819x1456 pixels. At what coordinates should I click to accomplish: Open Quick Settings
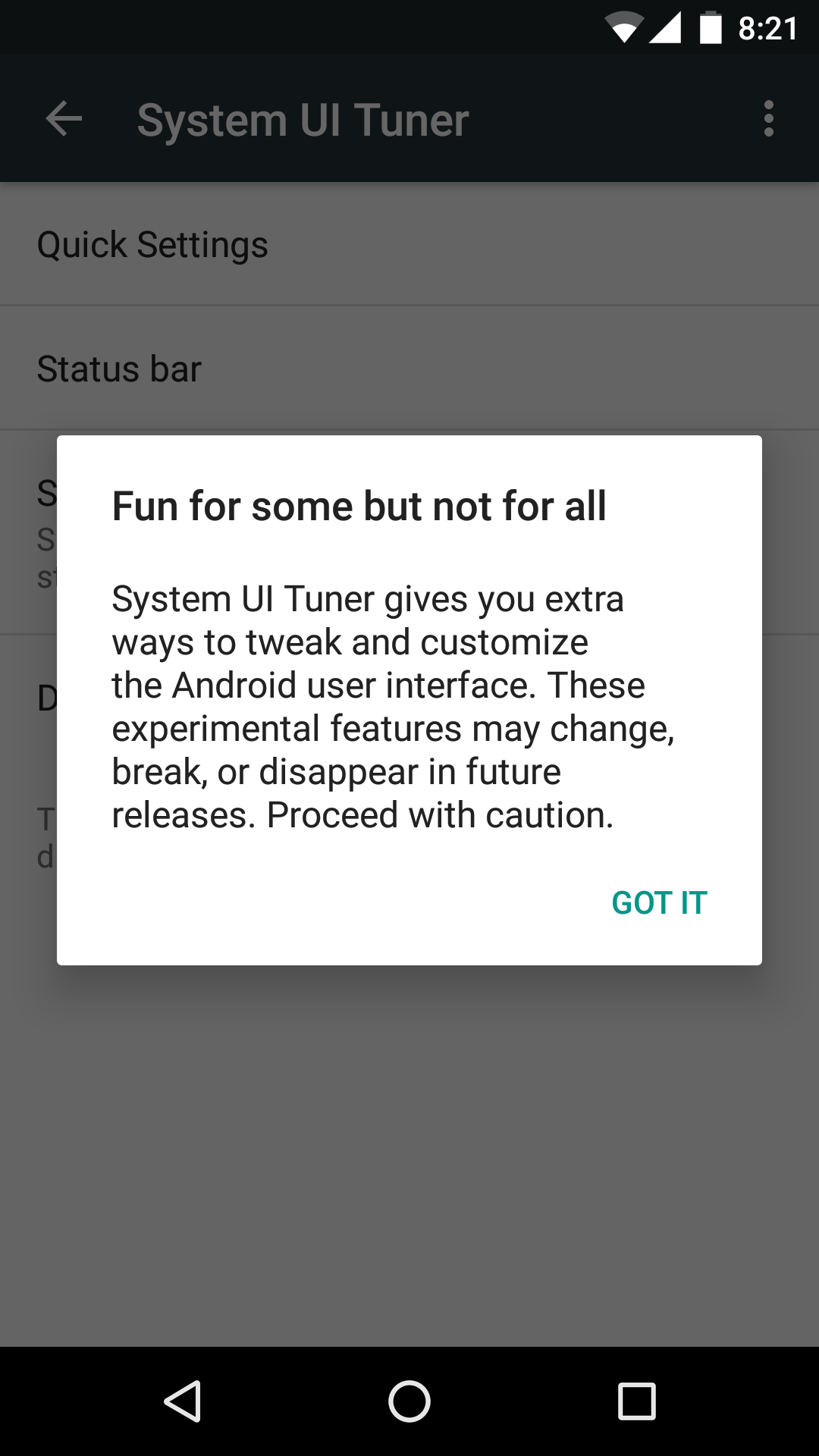click(x=152, y=245)
